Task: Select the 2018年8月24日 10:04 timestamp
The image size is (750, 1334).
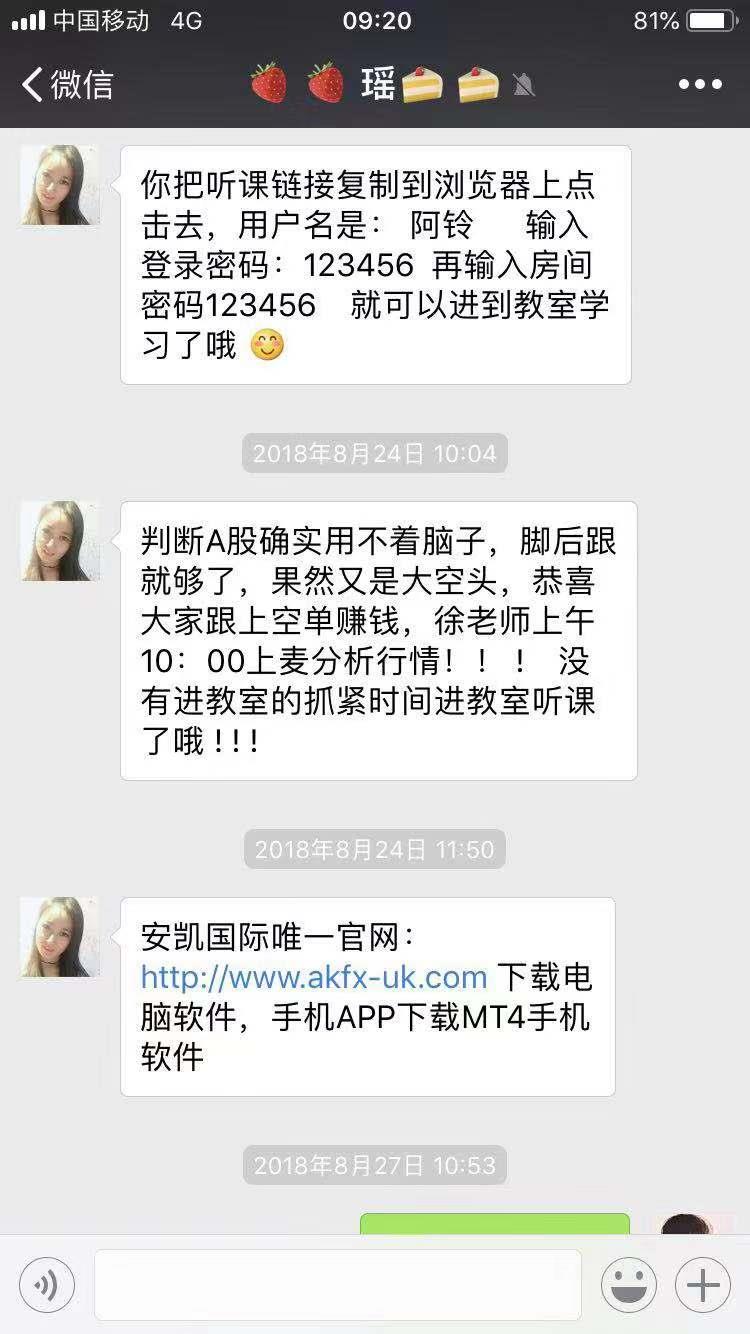Action: 374,453
